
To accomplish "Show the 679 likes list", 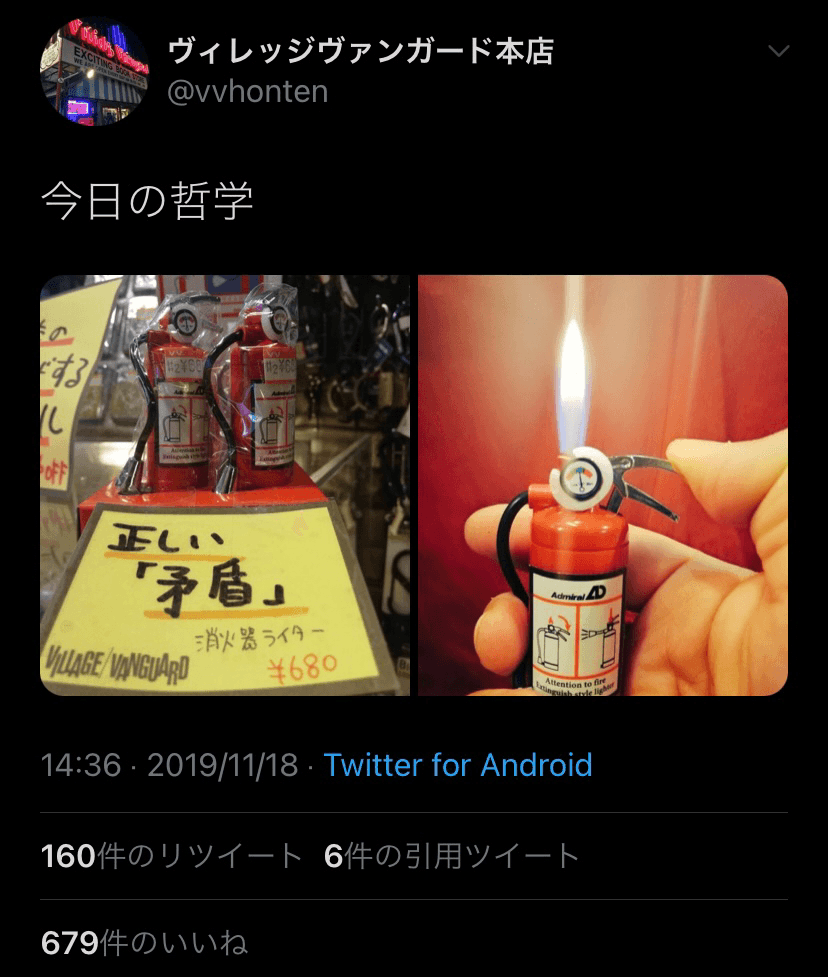I will point(144,942).
